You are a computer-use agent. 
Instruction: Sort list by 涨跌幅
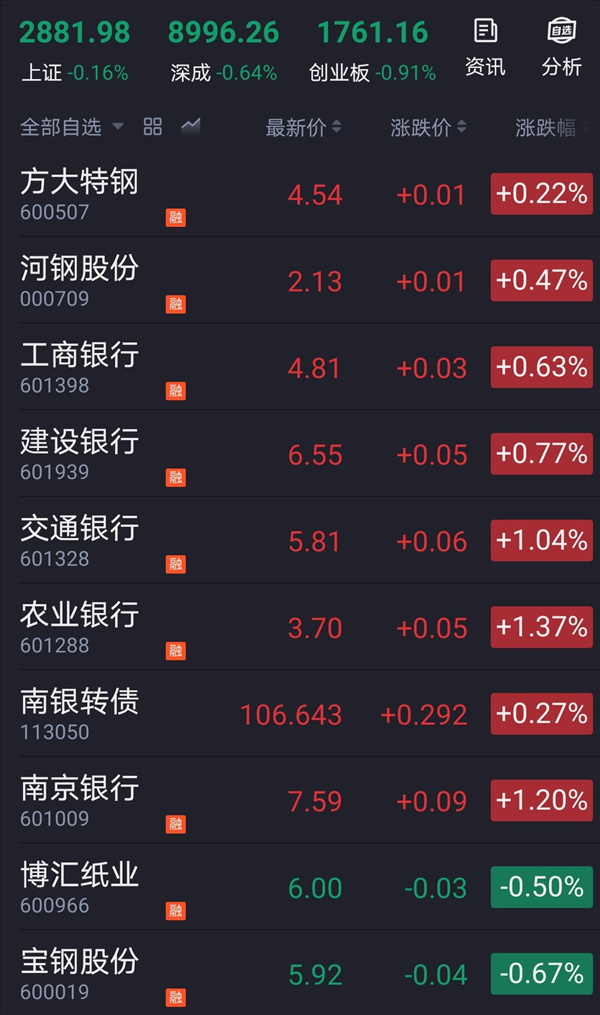[x=552, y=128]
